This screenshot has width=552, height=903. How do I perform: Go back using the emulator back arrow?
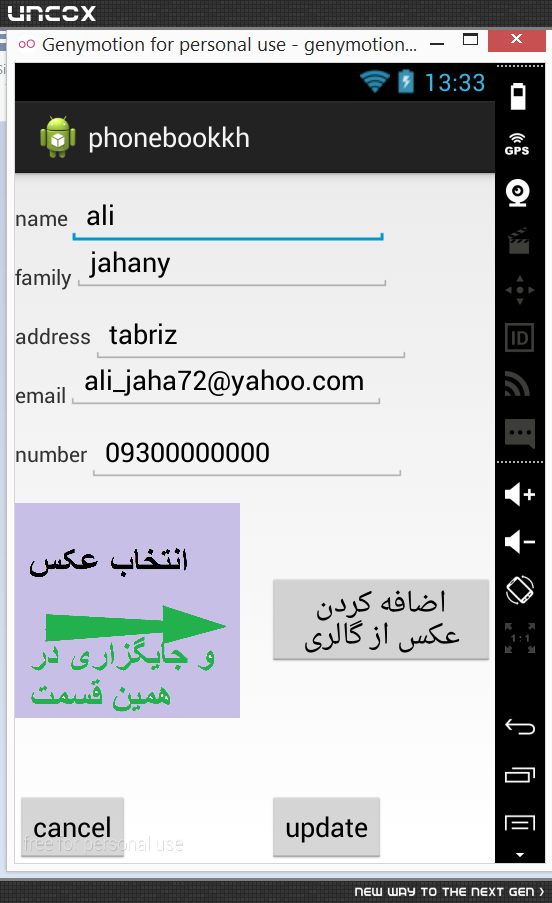click(520, 727)
